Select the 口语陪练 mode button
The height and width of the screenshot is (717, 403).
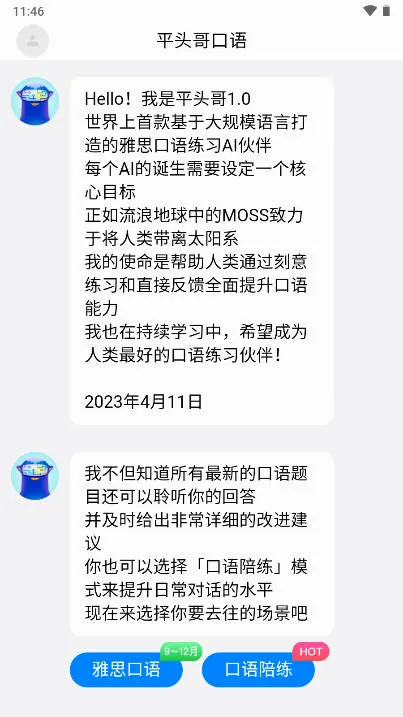tap(258, 669)
